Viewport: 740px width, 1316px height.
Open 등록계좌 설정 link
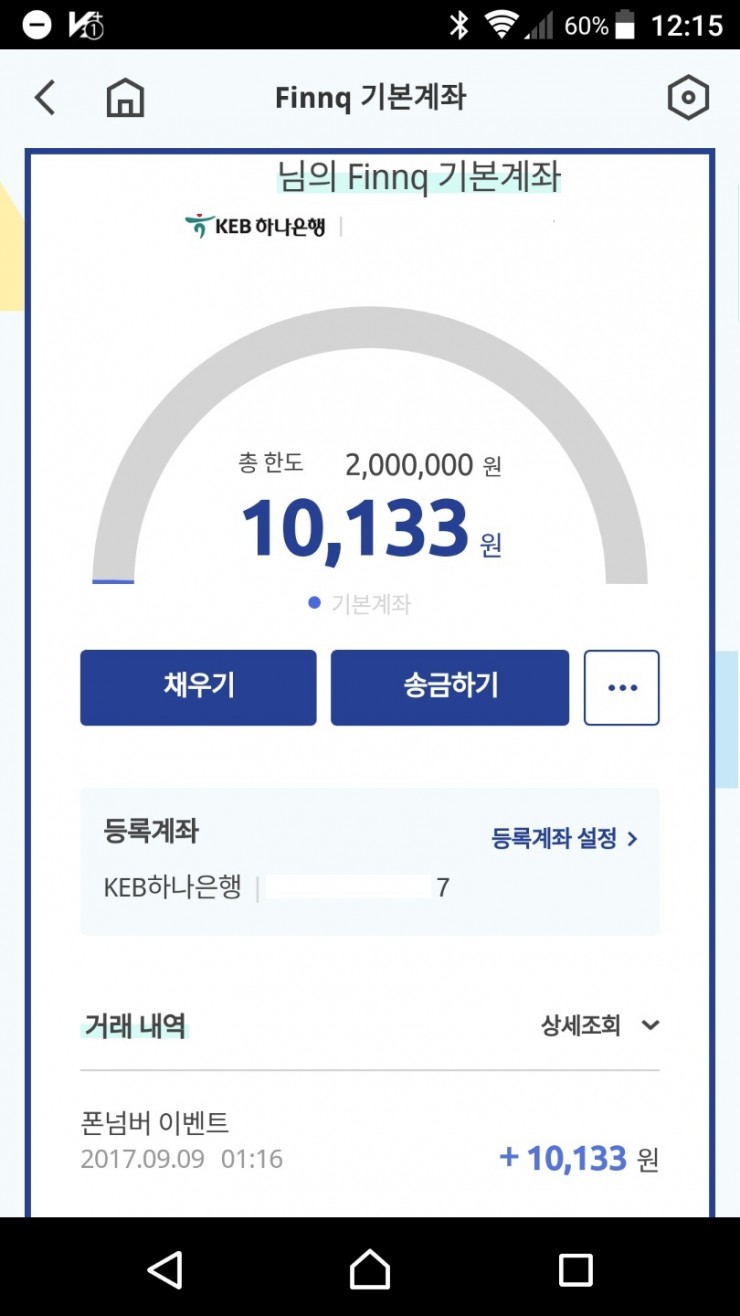pos(564,839)
